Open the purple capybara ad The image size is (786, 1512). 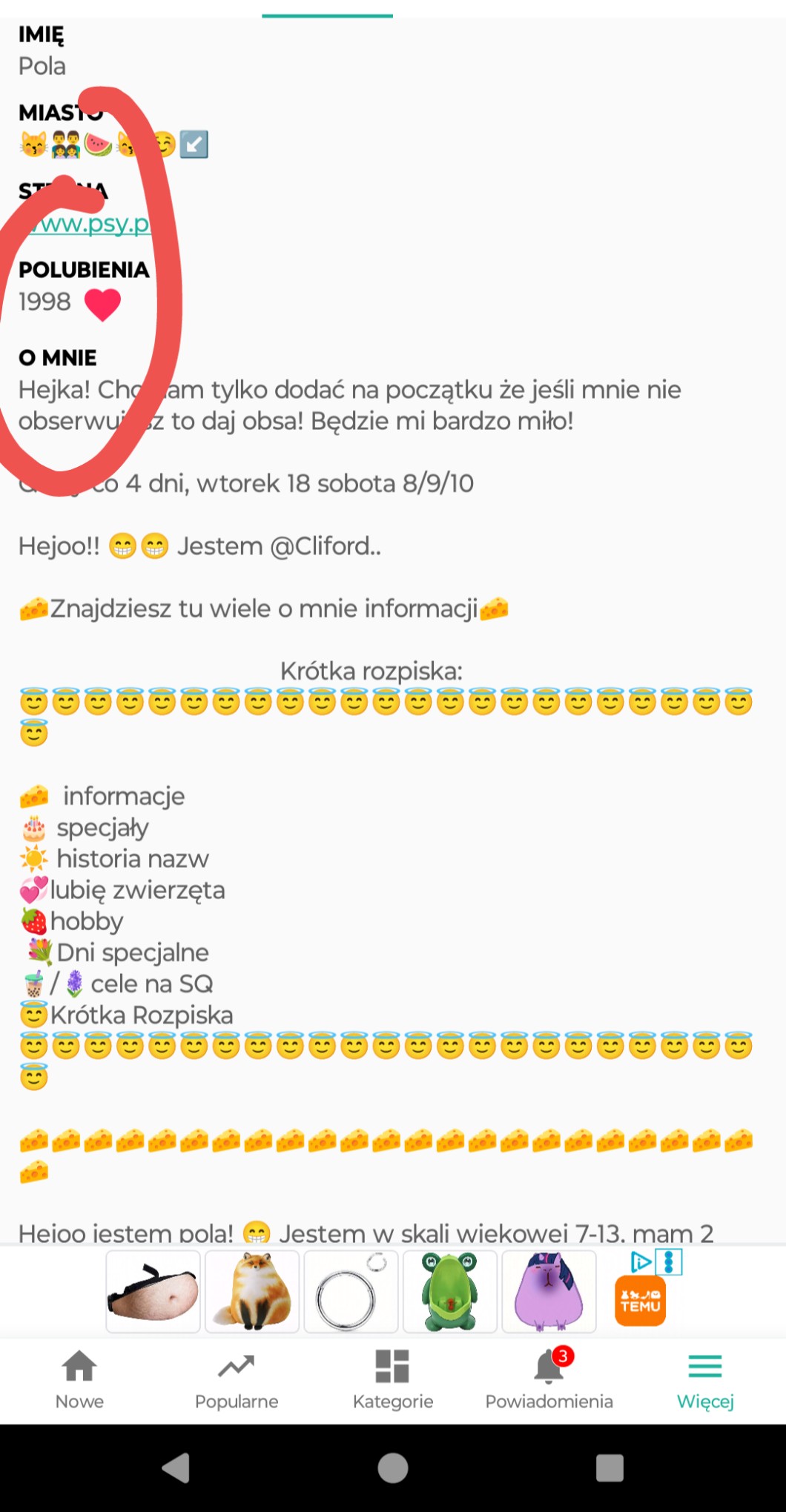(x=549, y=1291)
